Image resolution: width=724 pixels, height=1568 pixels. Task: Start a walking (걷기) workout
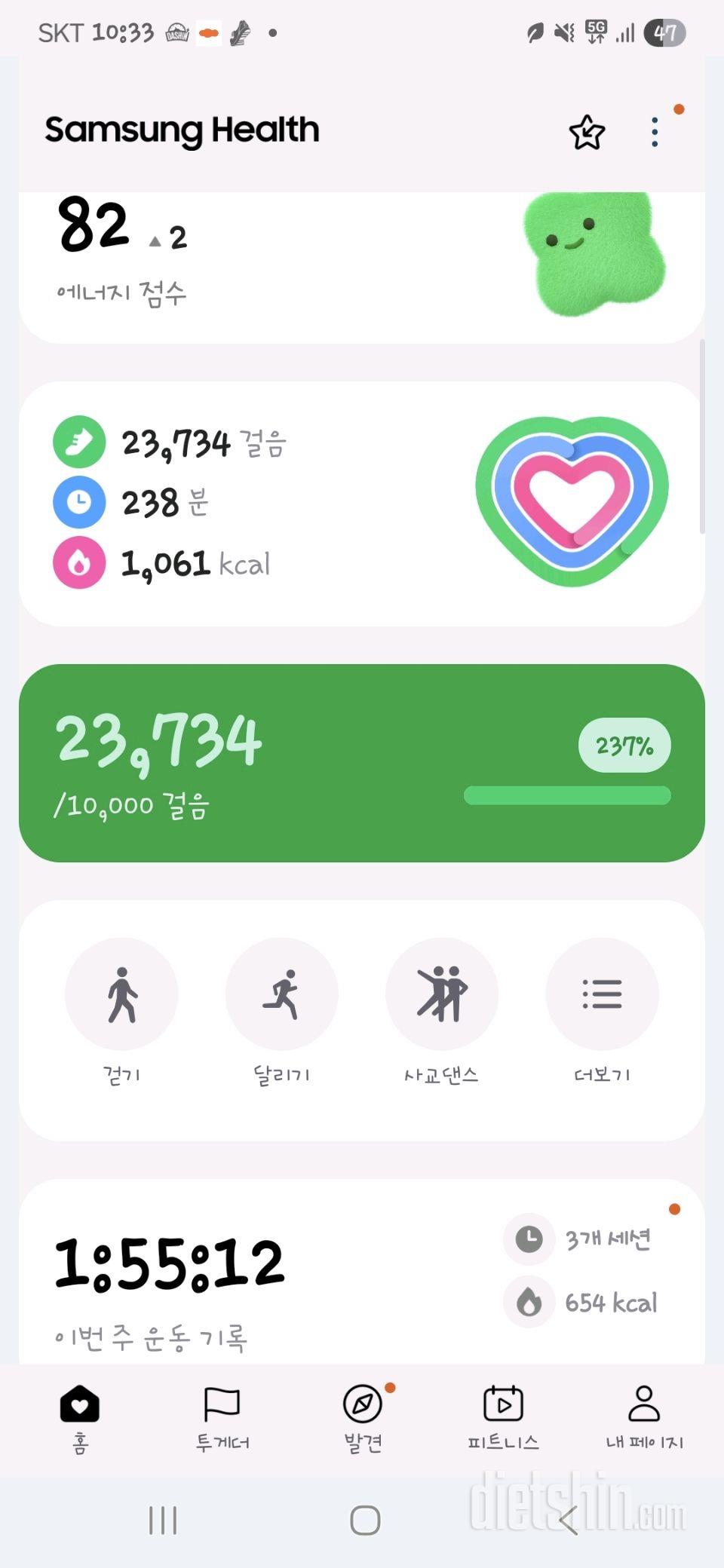pos(121,994)
